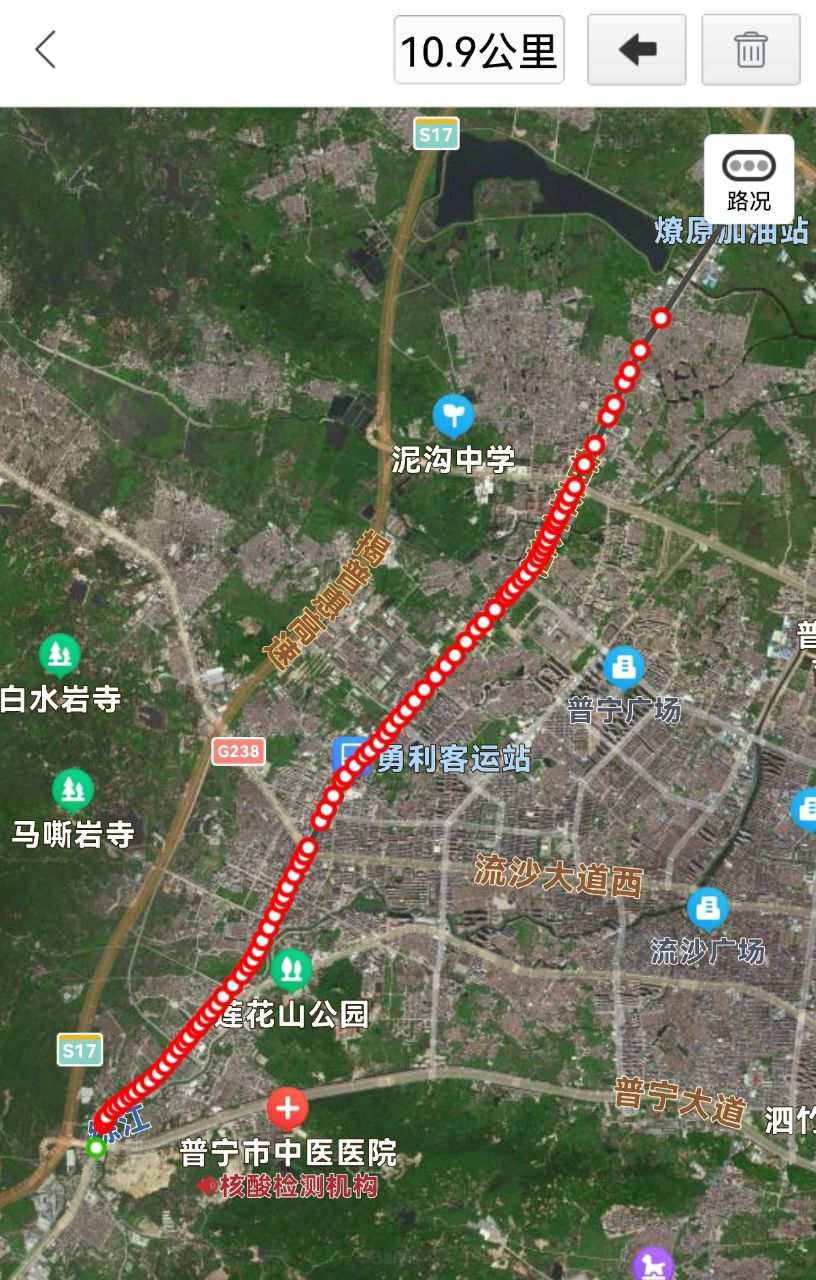The image size is (816, 1280).
Task: View 莲花山公园 place details
Action: pos(291,969)
